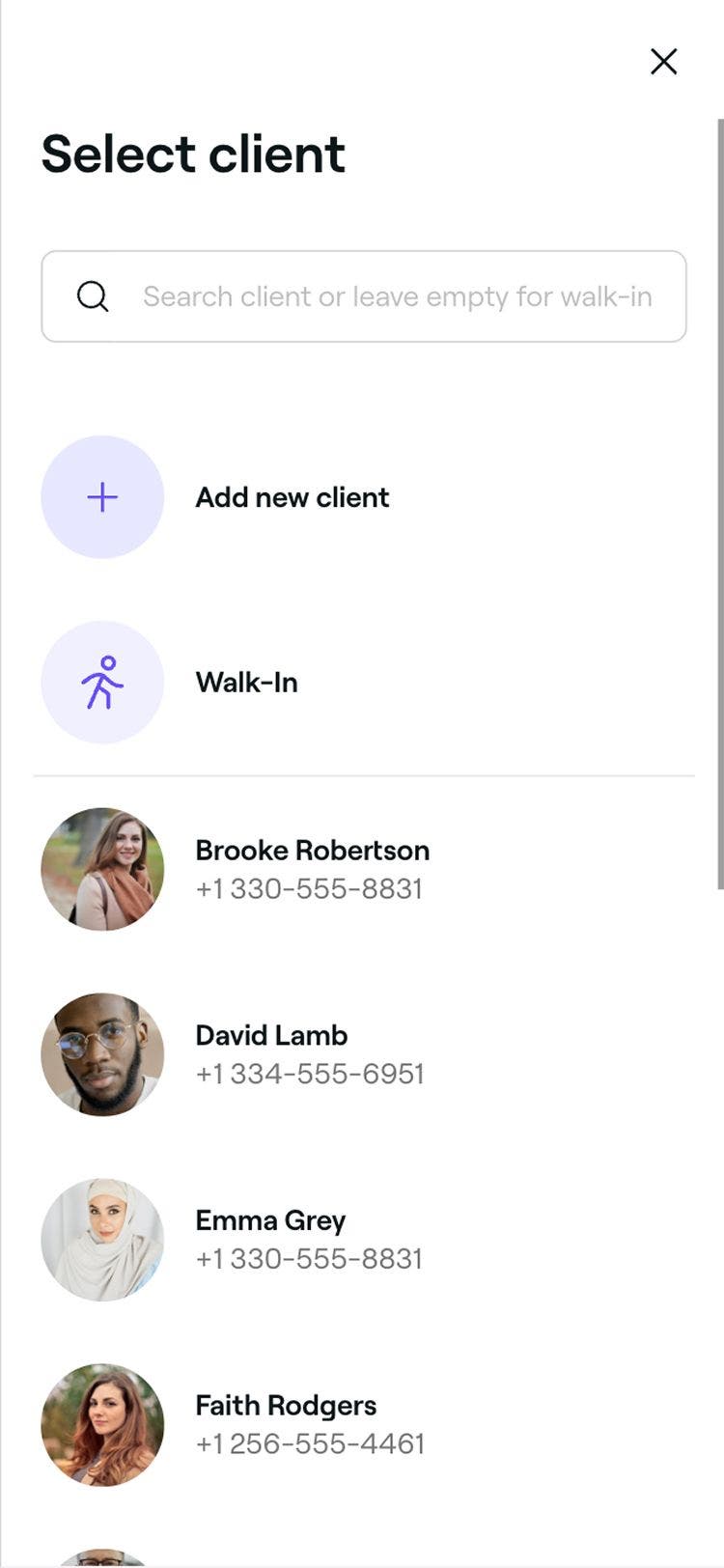724x1568 pixels.
Task: Select the Walk-In person icon
Action: (x=101, y=682)
